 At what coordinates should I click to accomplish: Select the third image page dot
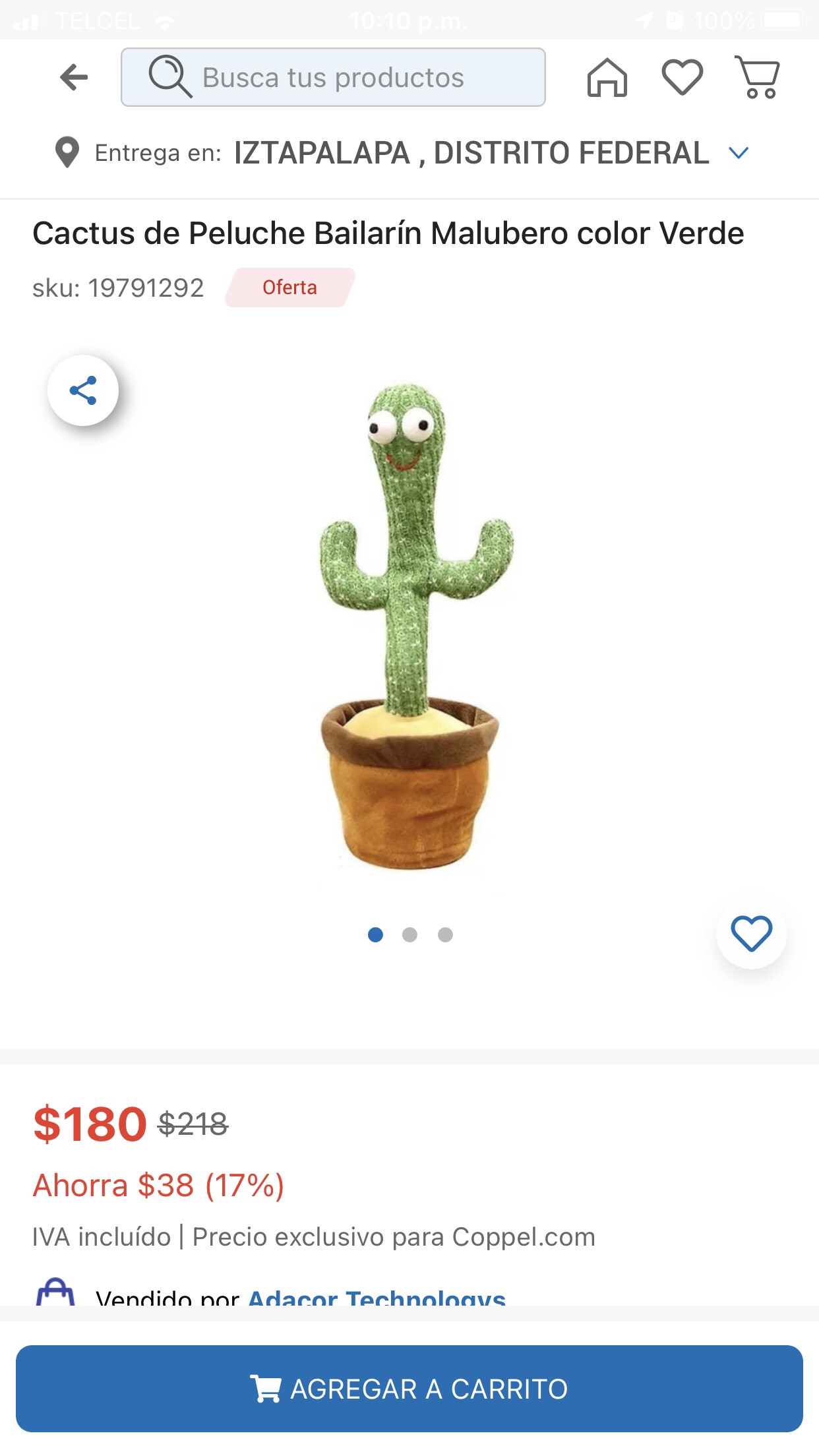pos(445,934)
